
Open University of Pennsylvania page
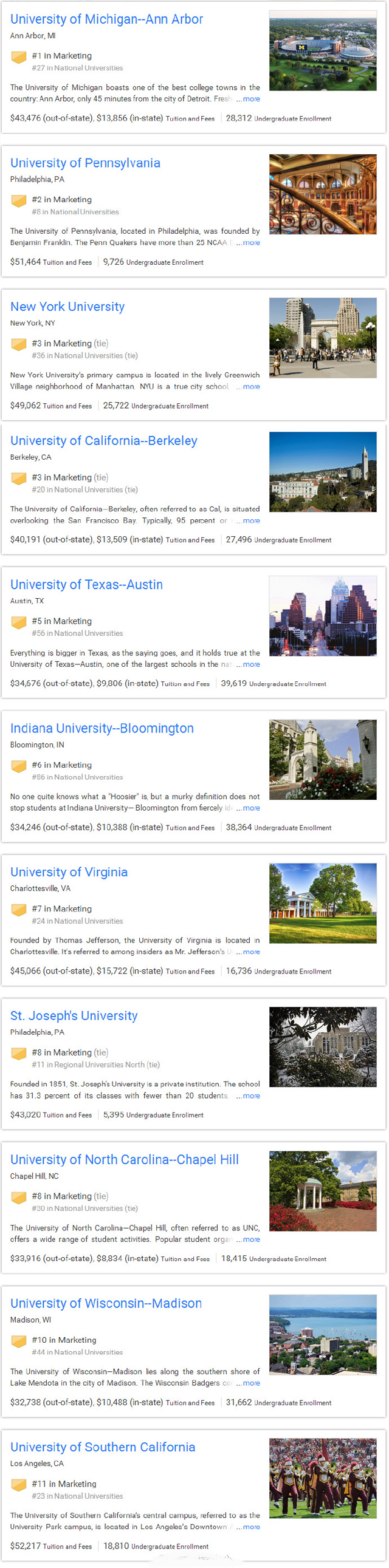tap(85, 163)
